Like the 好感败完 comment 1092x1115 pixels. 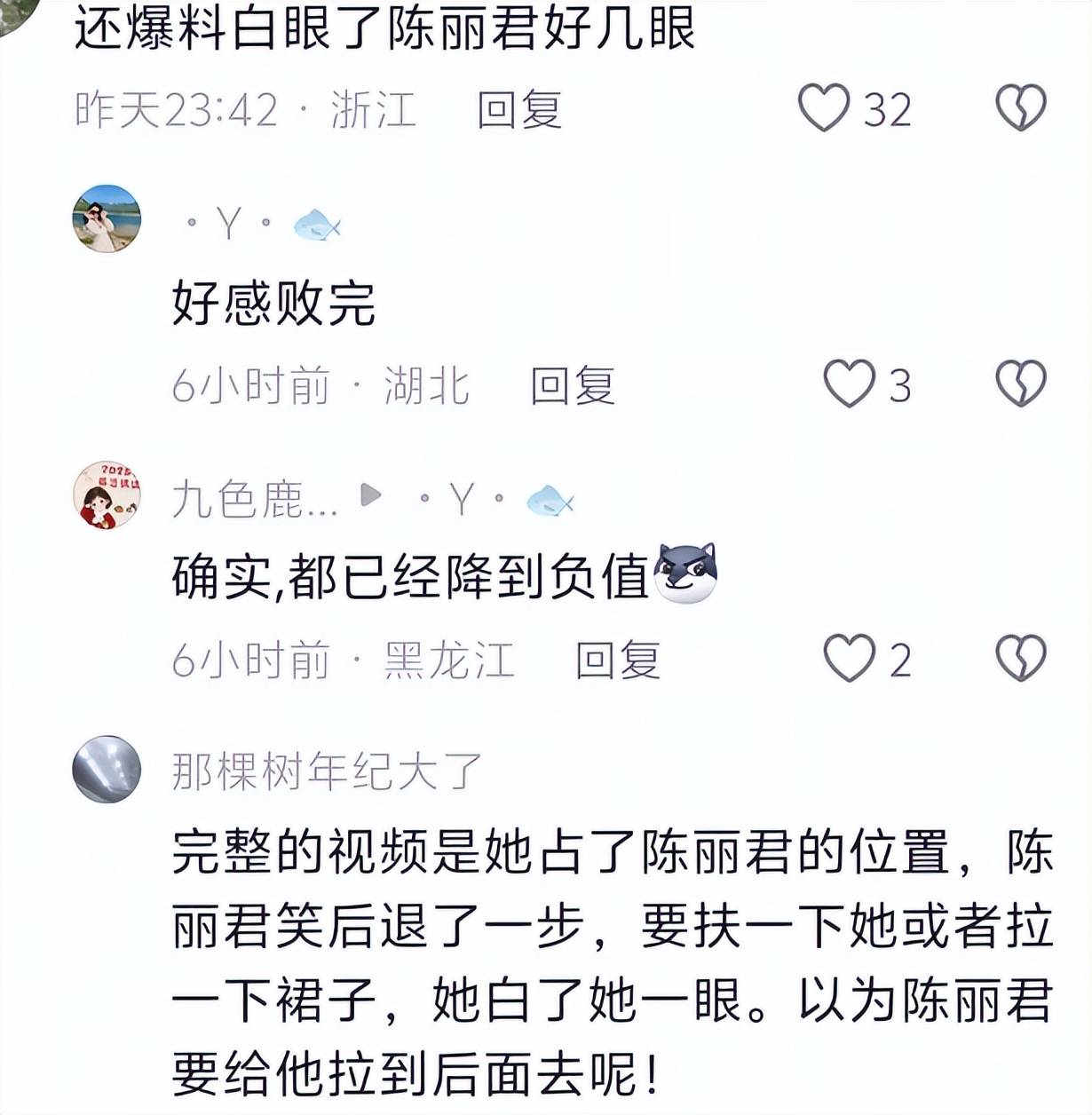click(x=849, y=384)
